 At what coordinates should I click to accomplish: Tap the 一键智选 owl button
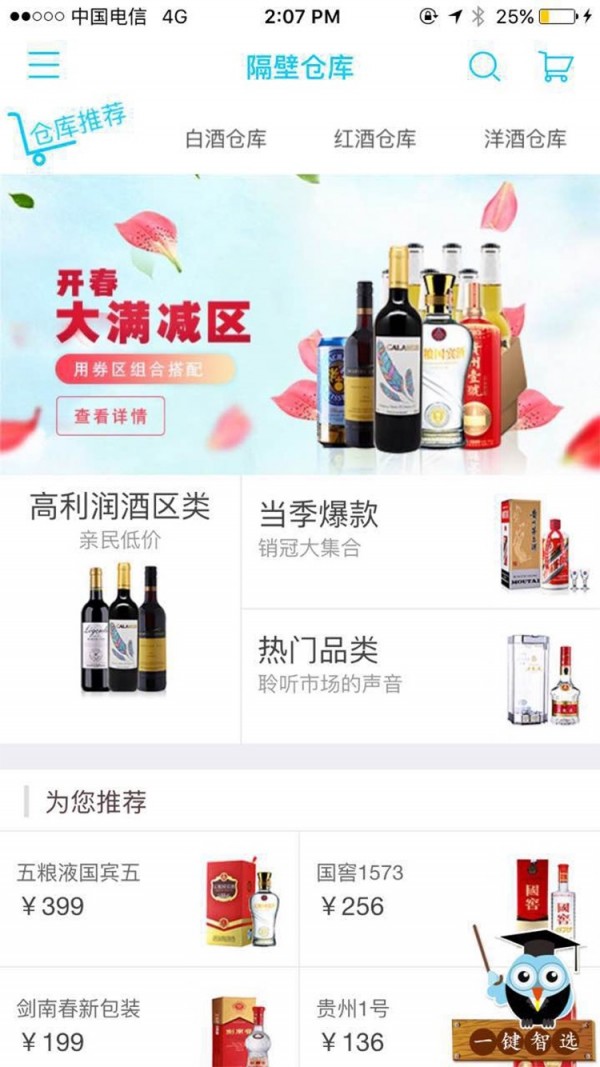(x=530, y=1000)
